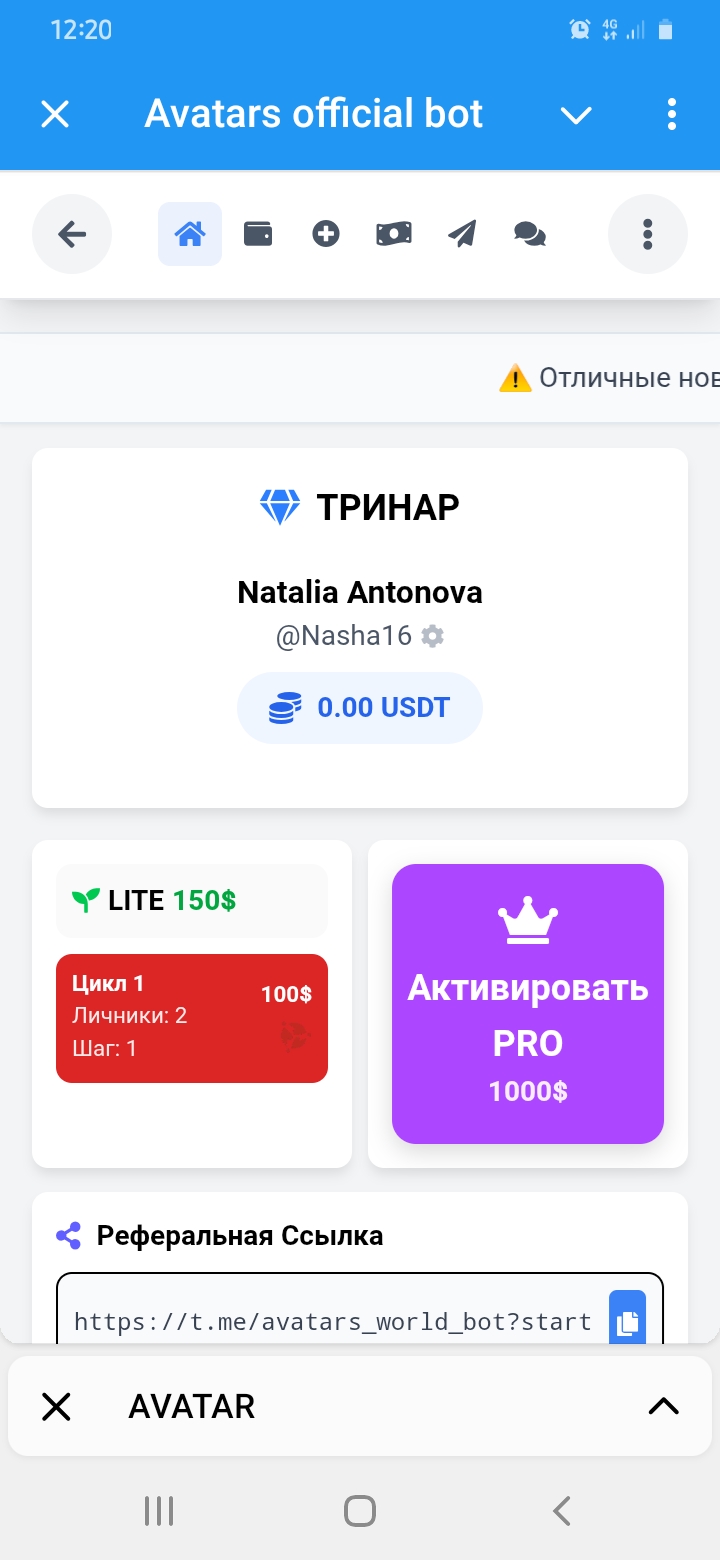Select the home icon in the toolbar
This screenshot has width=720, height=1560.
click(190, 235)
